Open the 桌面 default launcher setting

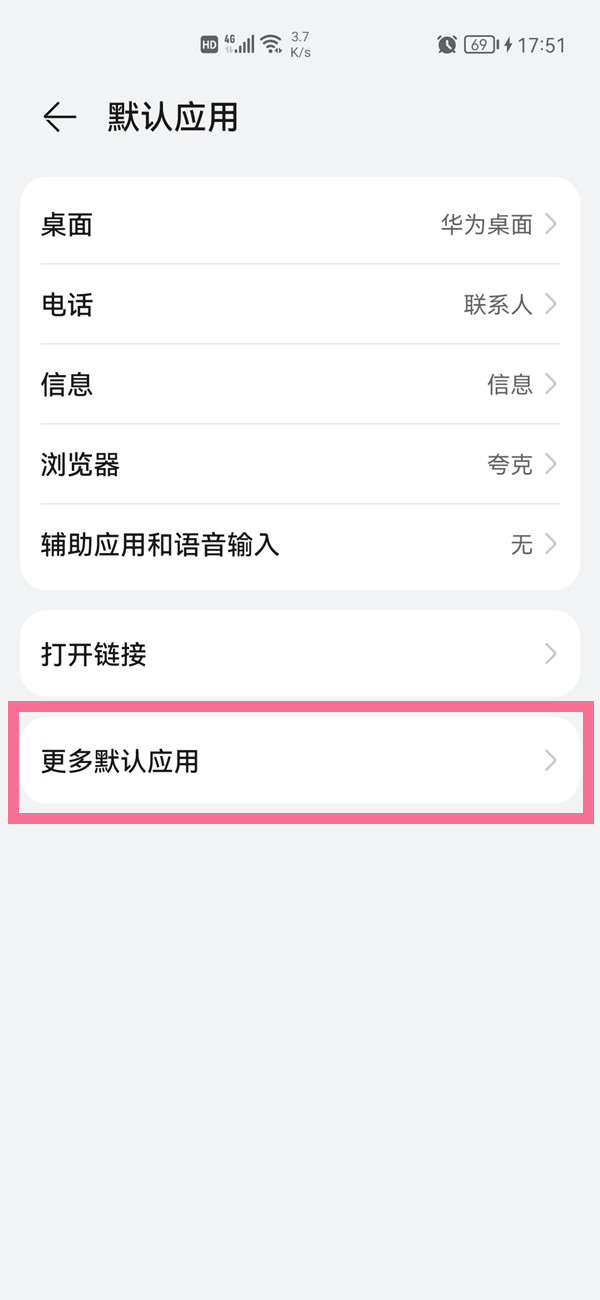tap(300, 225)
